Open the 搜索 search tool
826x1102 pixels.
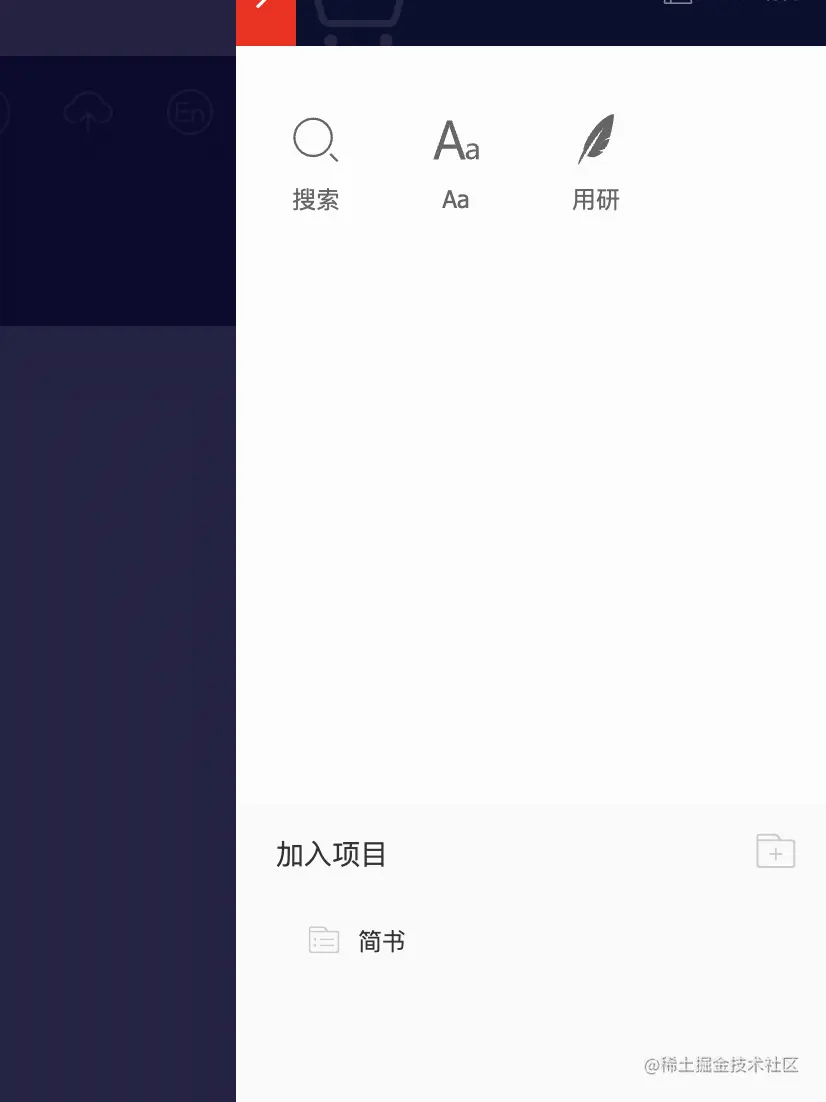[x=316, y=160]
